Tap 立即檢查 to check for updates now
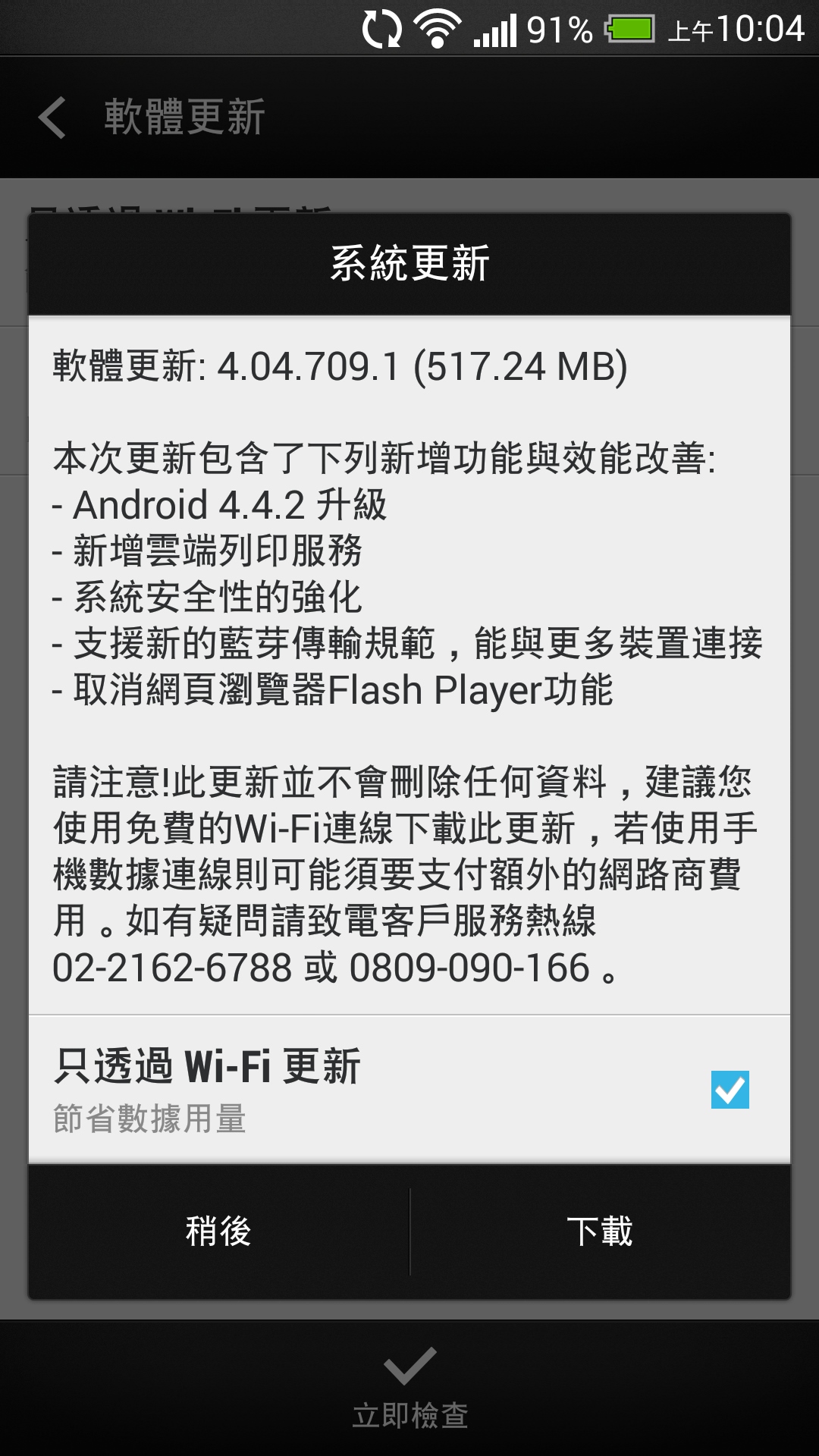This screenshot has width=819, height=1456. (x=409, y=1389)
